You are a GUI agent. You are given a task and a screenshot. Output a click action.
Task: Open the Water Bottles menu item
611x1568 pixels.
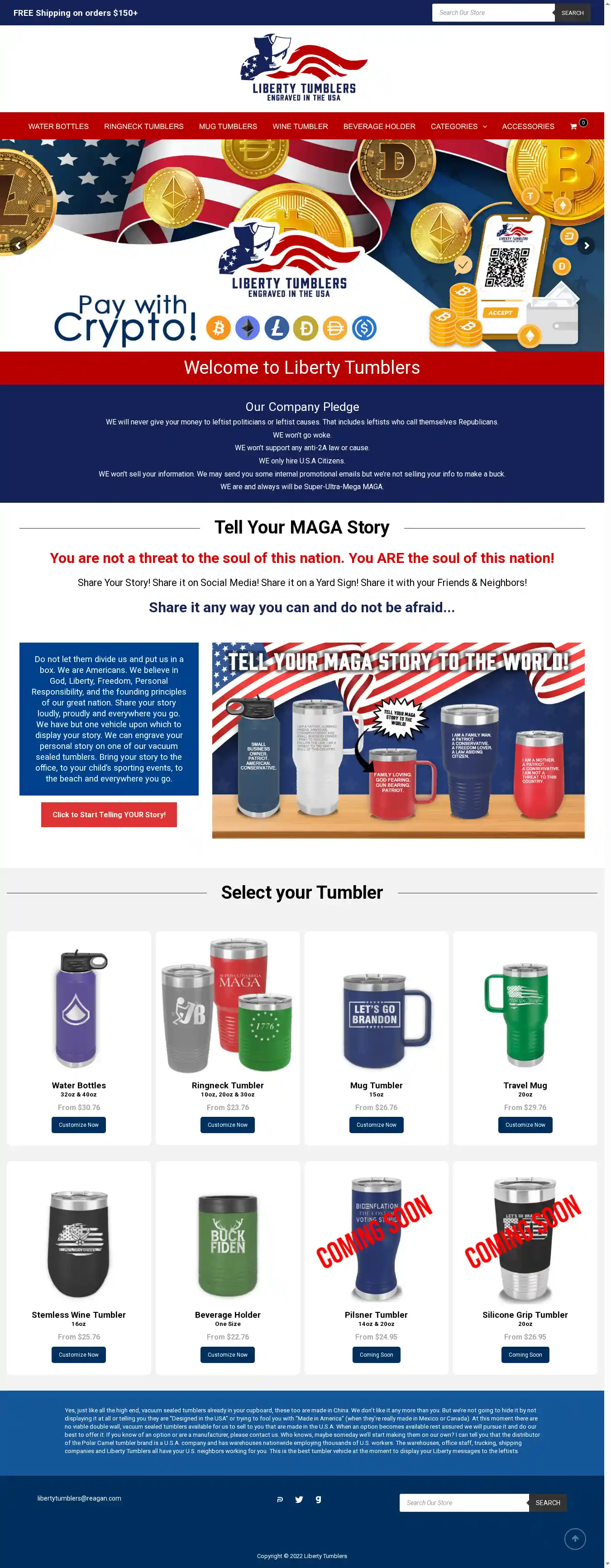(58, 127)
